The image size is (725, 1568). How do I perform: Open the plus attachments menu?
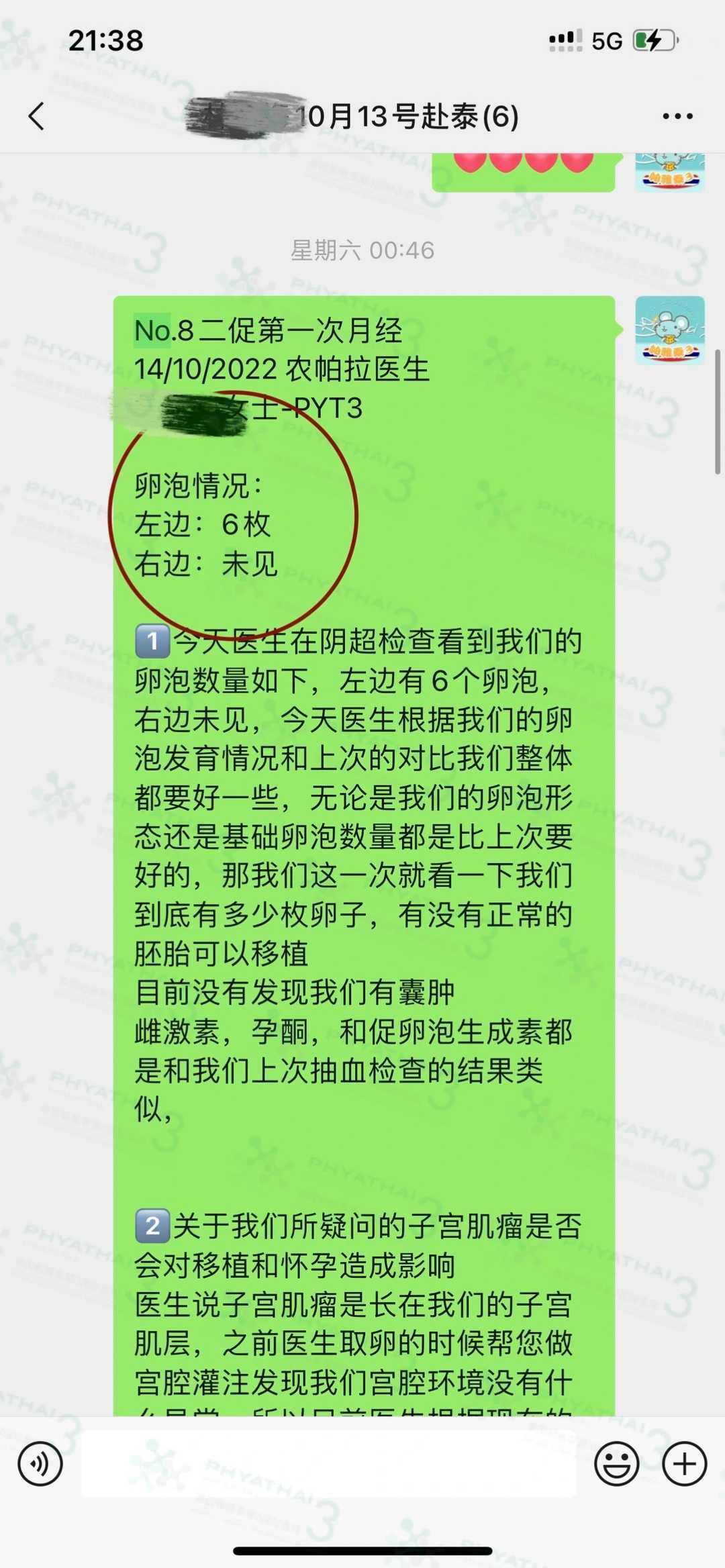tap(684, 1463)
